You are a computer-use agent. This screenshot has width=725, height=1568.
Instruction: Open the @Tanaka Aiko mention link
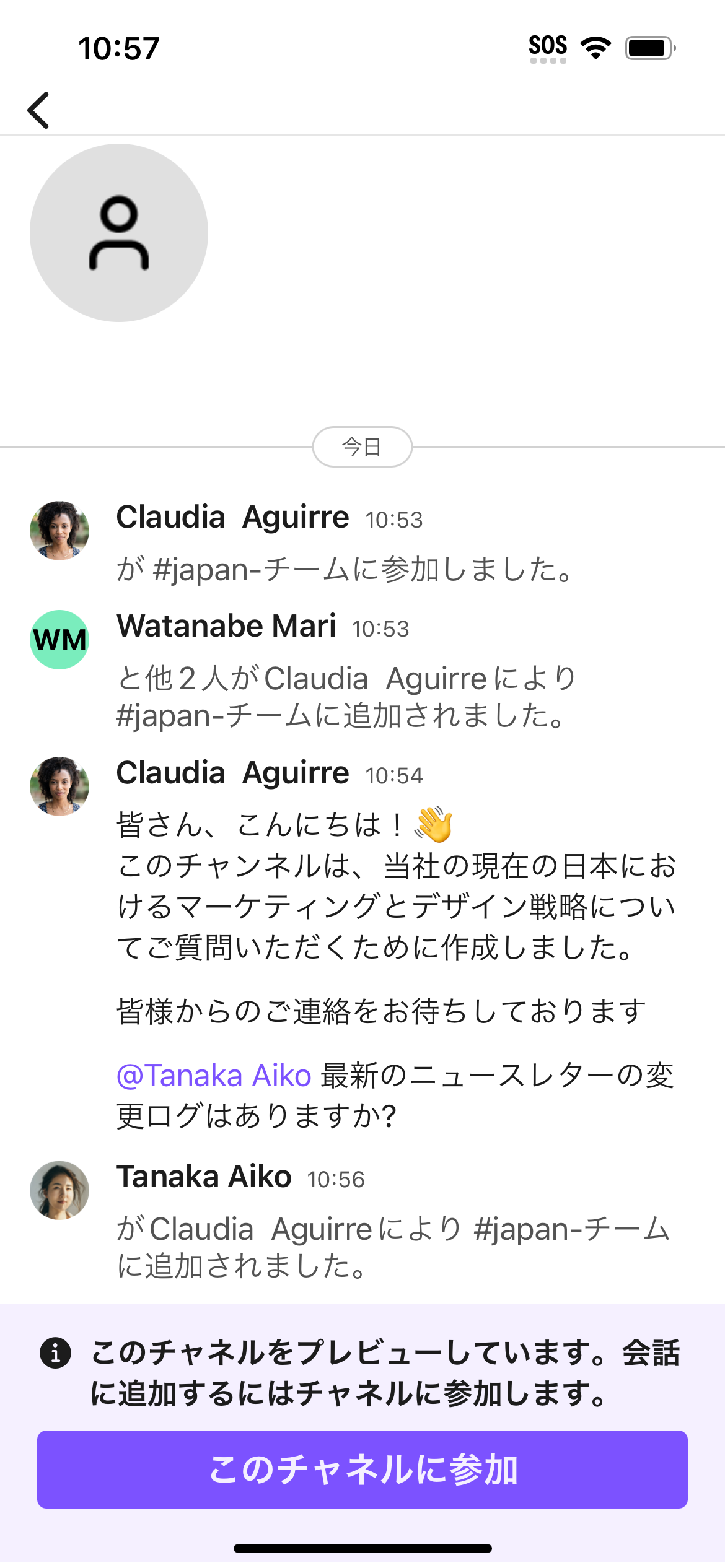click(214, 1076)
